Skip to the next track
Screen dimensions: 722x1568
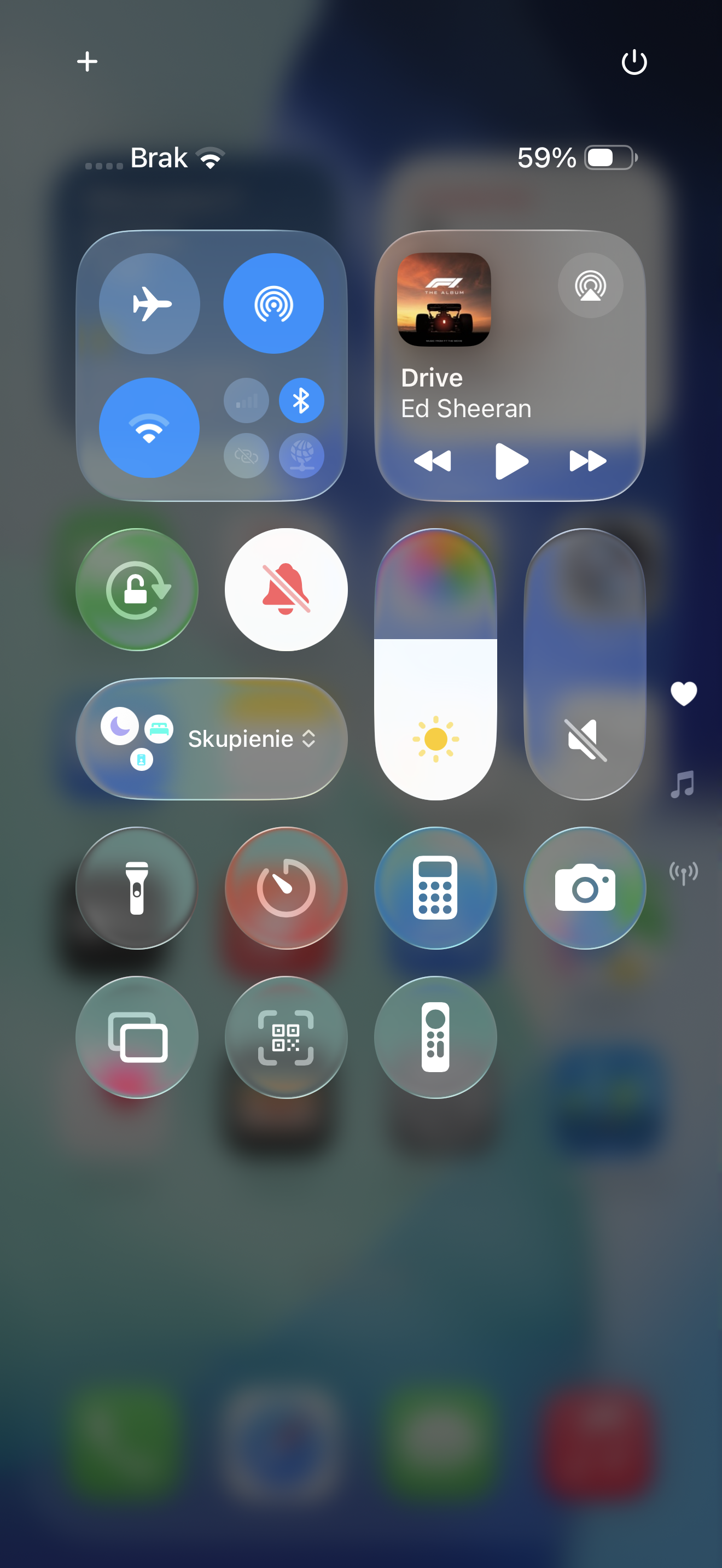point(587,461)
